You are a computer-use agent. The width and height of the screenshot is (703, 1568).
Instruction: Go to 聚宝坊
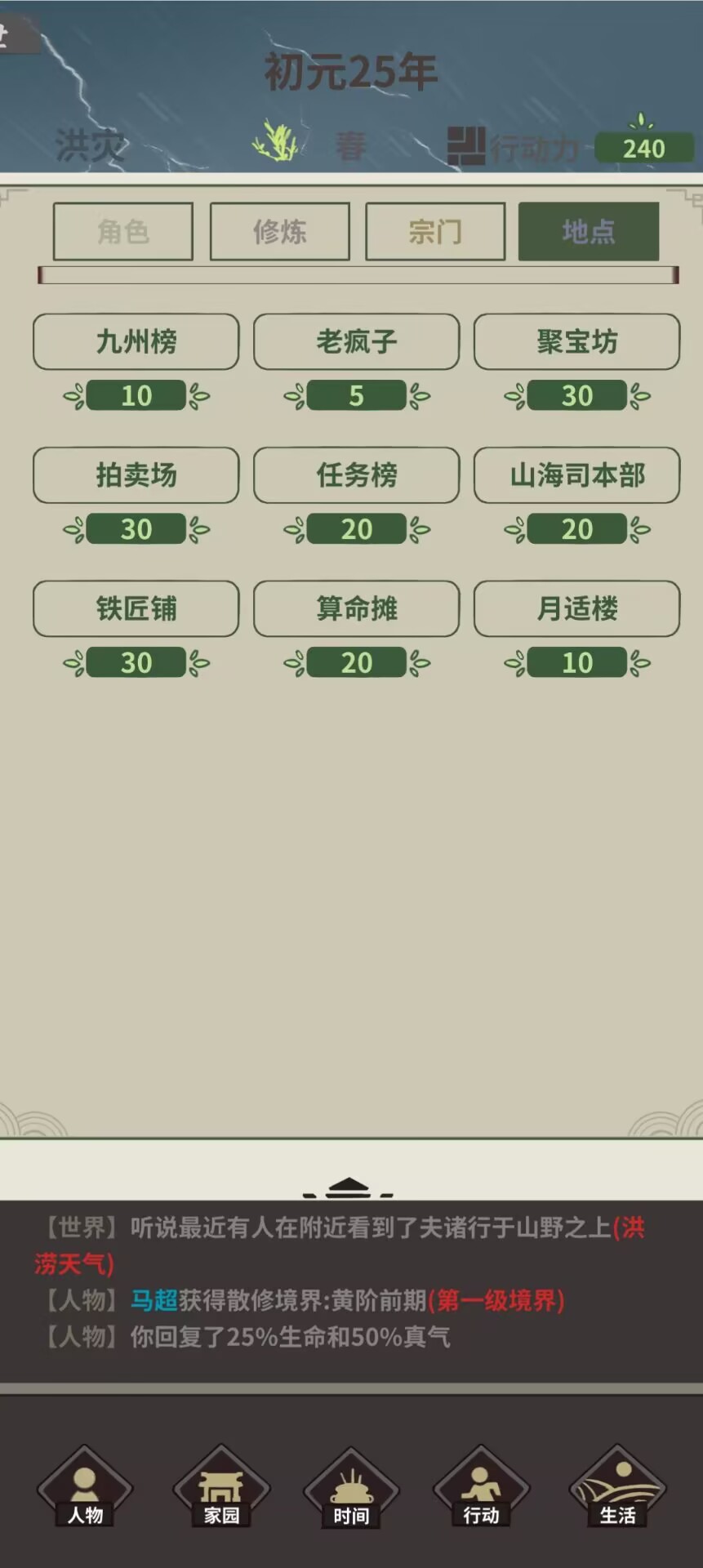pyautogui.click(x=577, y=341)
